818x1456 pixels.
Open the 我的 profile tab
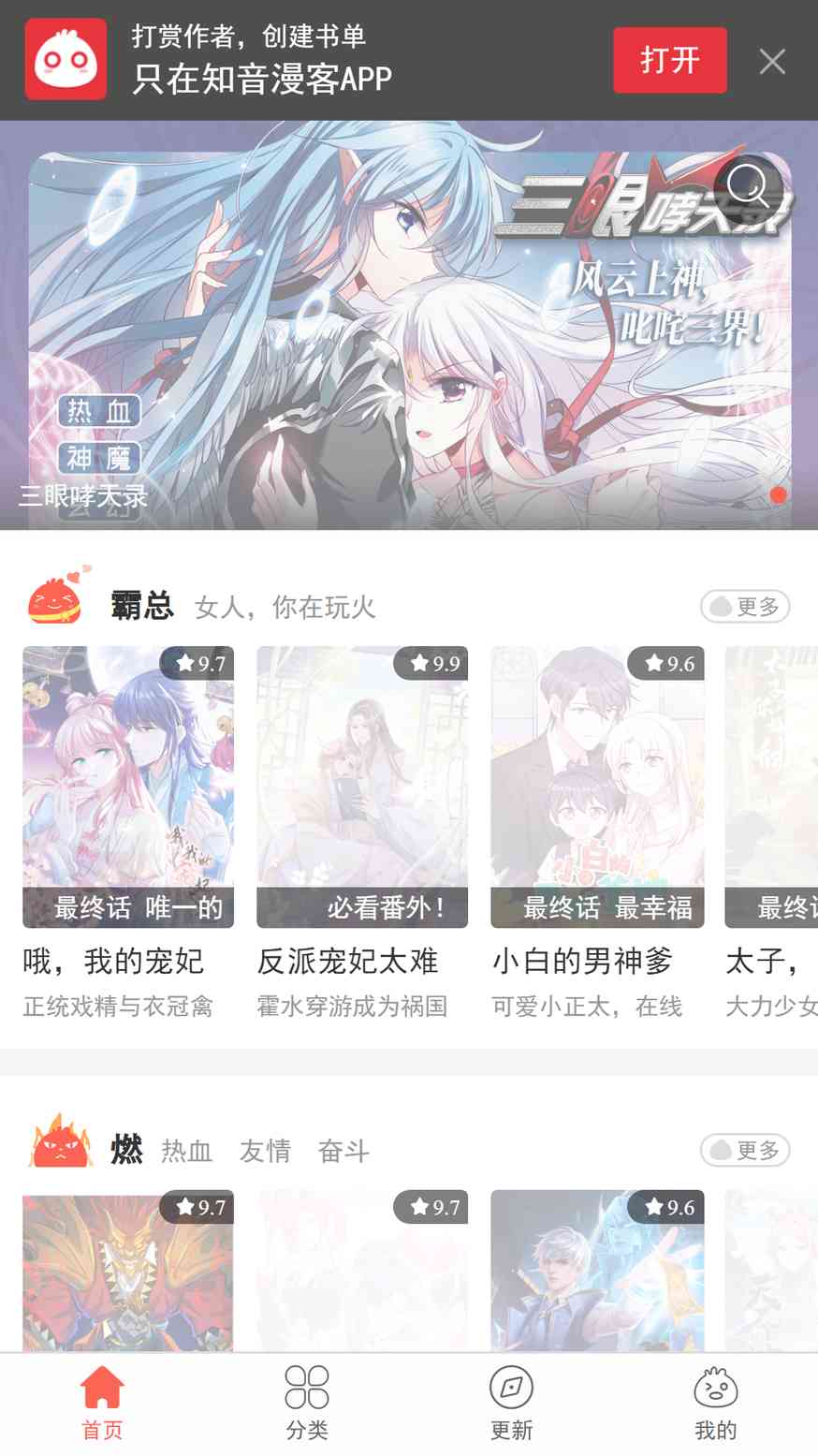tap(716, 1402)
